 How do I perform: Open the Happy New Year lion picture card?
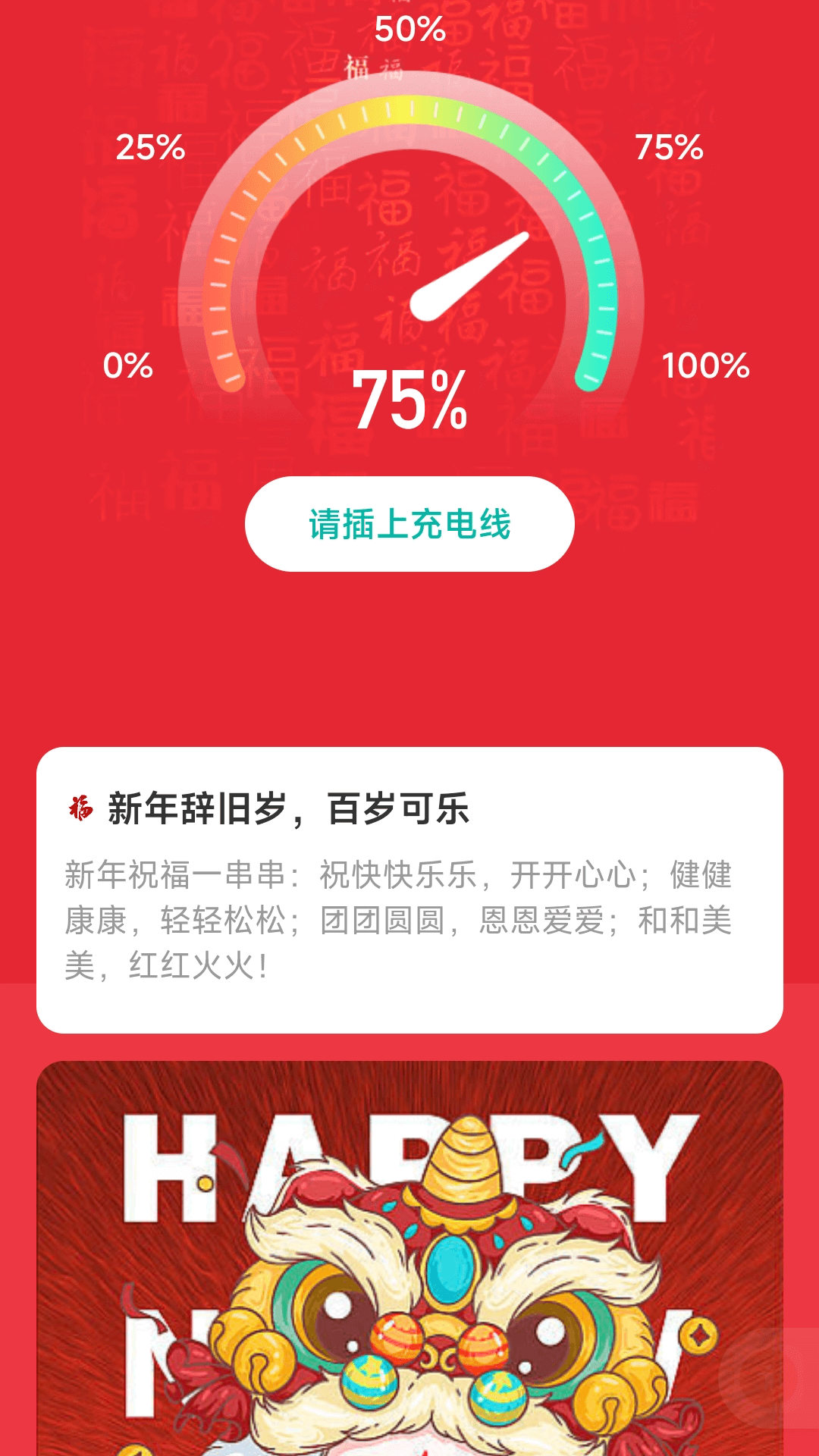(x=409, y=1259)
